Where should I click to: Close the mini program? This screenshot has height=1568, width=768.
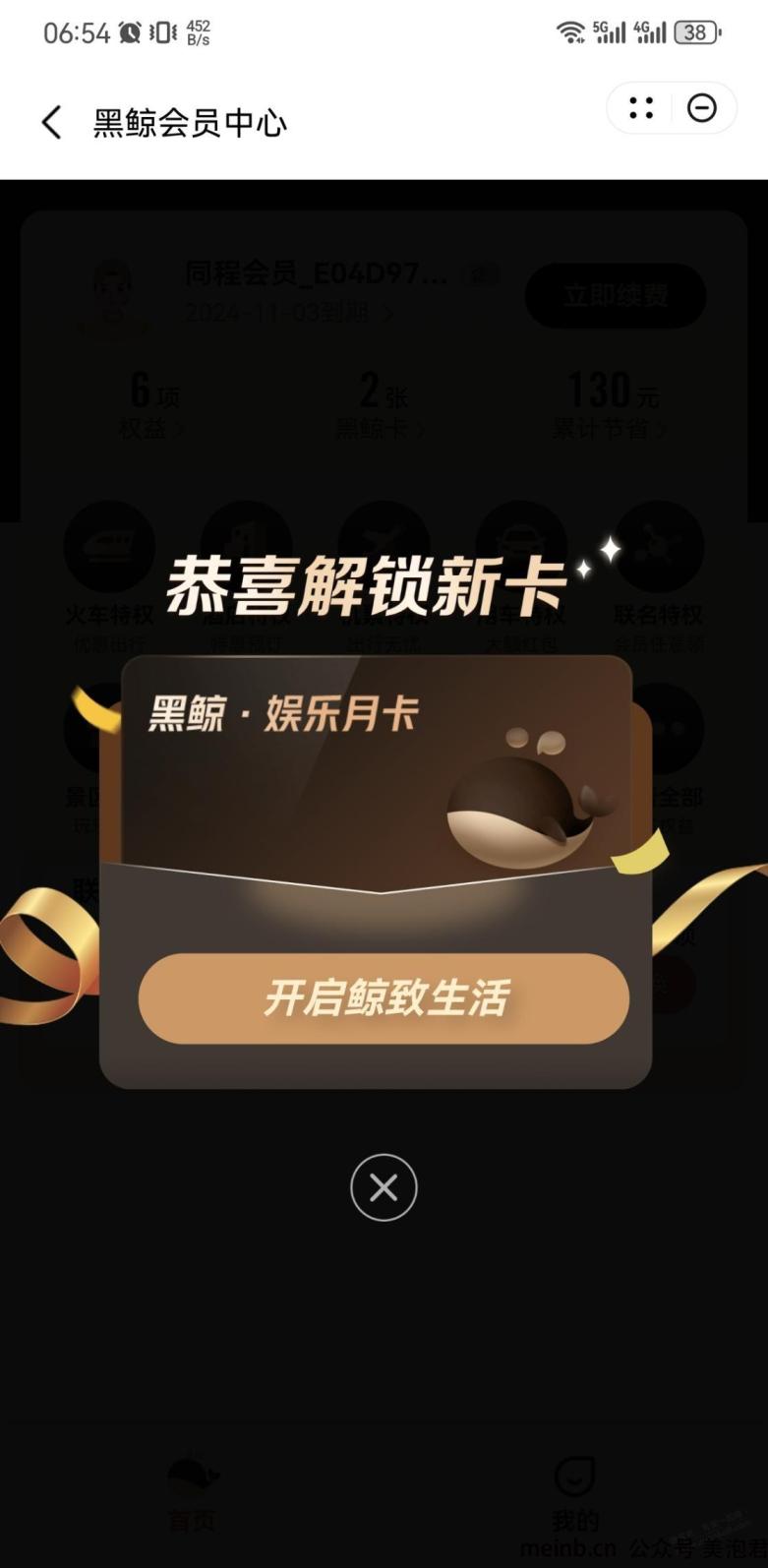coord(702,108)
